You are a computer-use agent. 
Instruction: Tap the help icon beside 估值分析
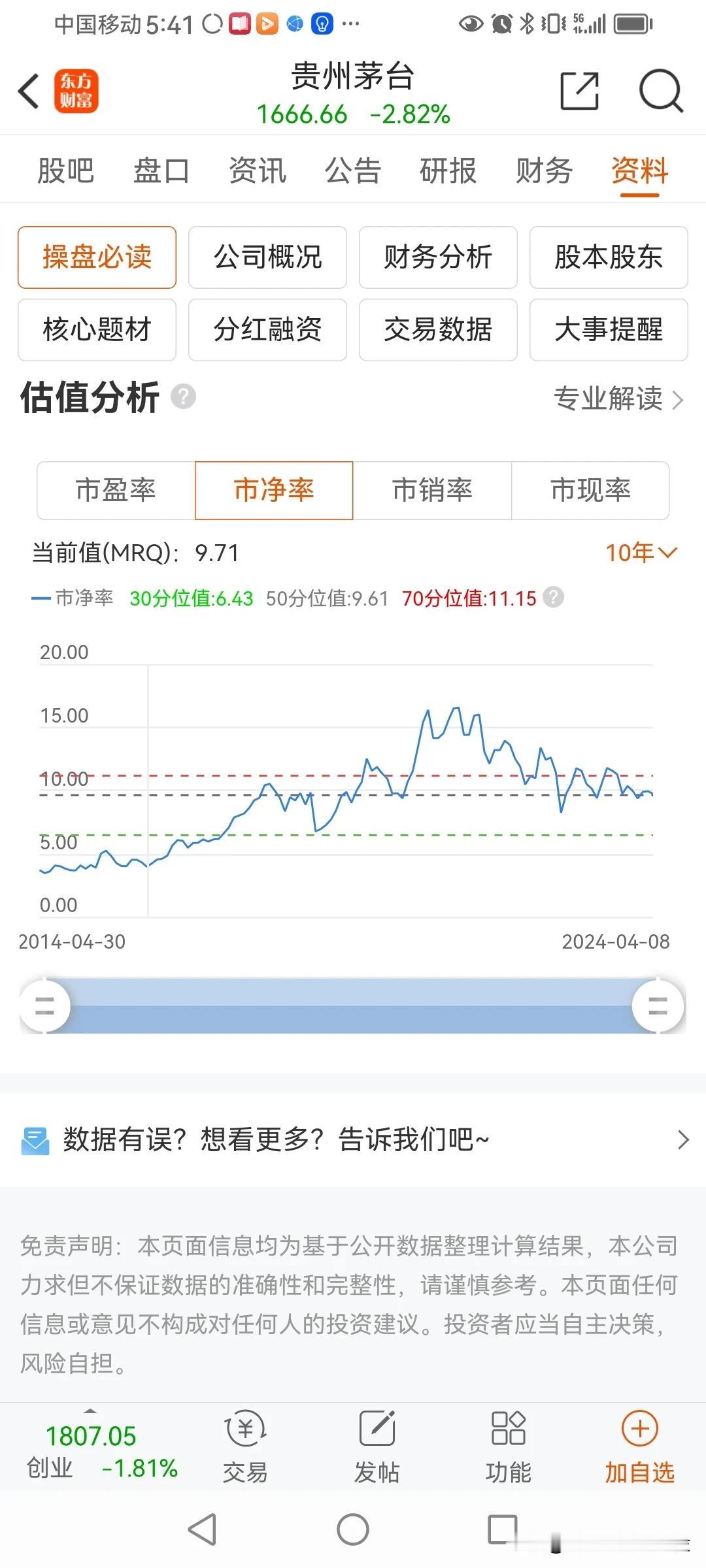click(183, 397)
